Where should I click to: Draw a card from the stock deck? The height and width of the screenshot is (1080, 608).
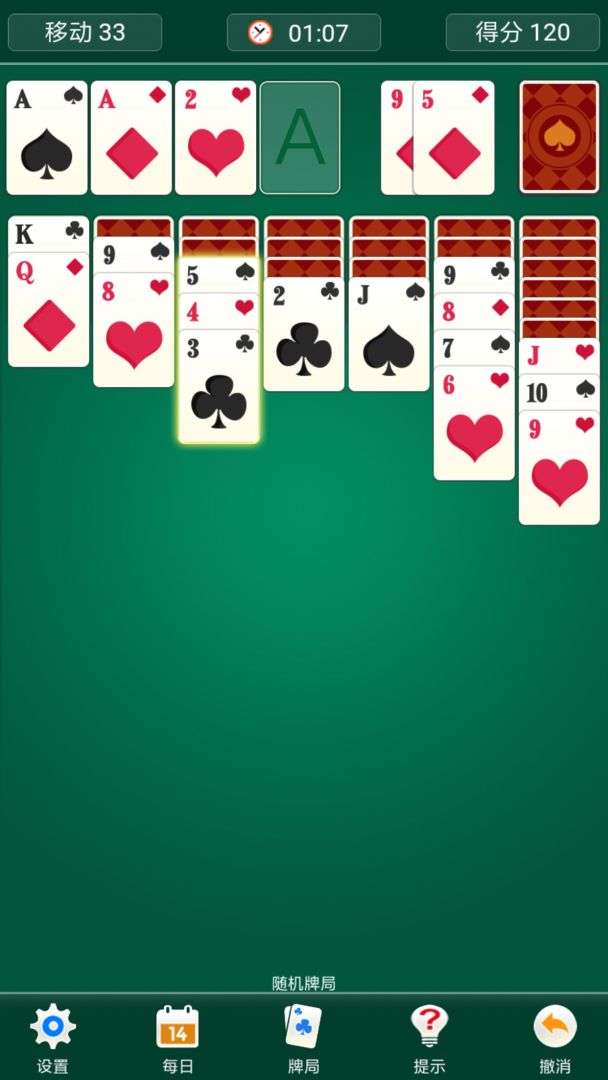(x=559, y=137)
